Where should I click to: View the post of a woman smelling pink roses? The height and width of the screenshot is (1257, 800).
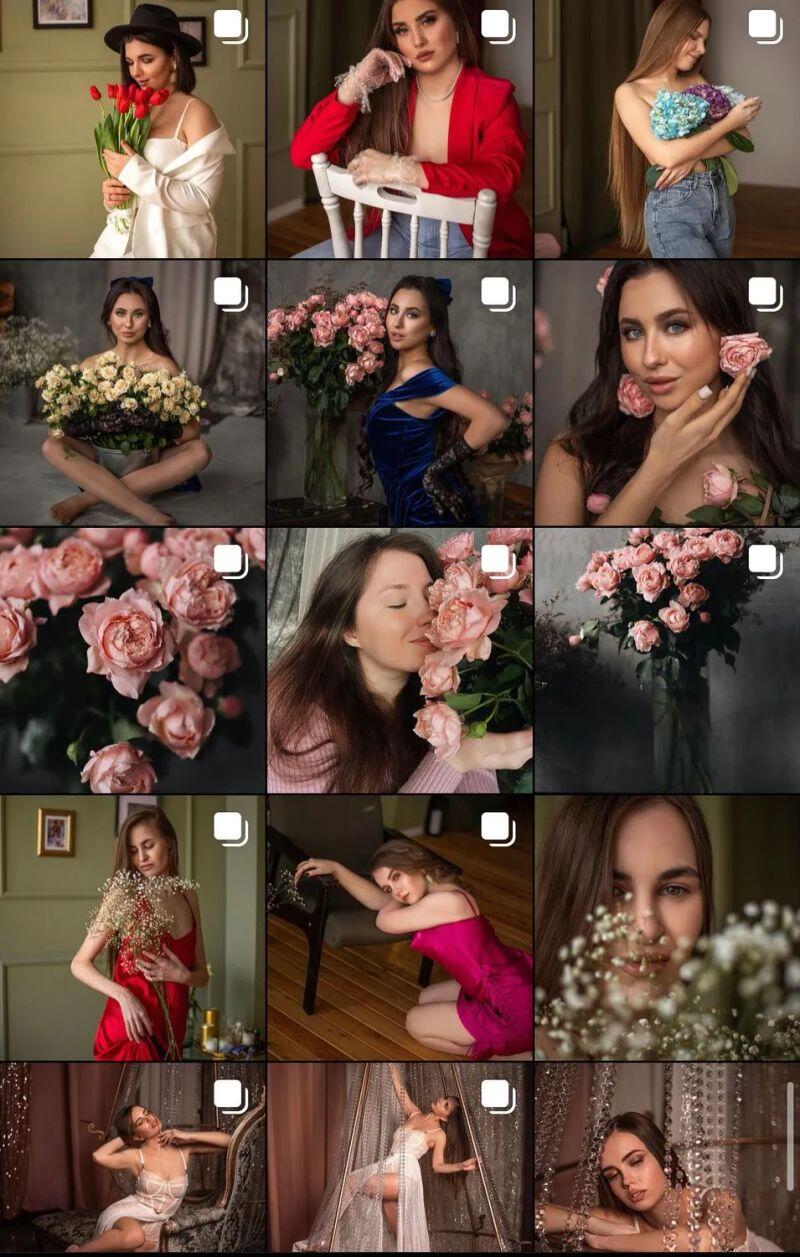coord(400,661)
